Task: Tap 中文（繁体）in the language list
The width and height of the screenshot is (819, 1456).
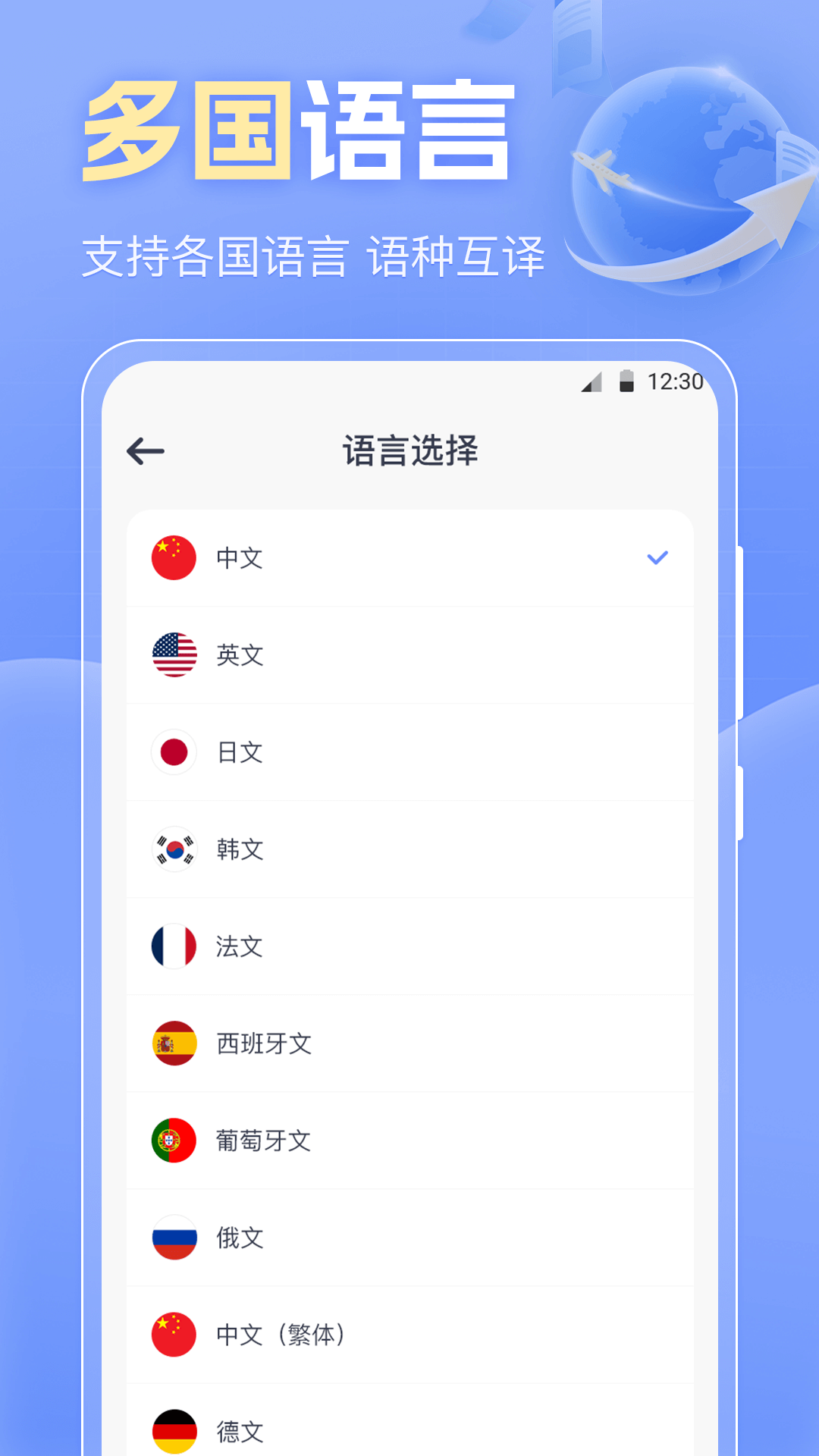Action: coord(409,1334)
